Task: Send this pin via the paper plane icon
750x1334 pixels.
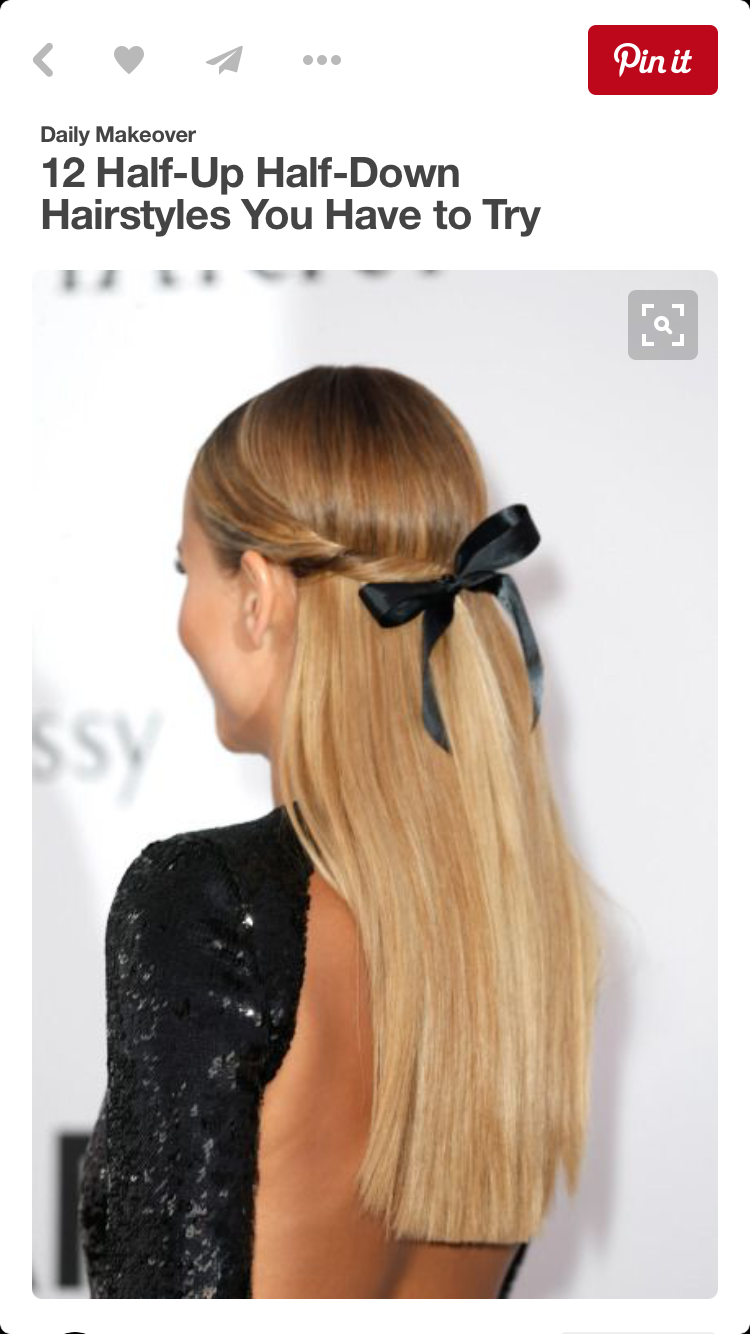Action: (225, 60)
